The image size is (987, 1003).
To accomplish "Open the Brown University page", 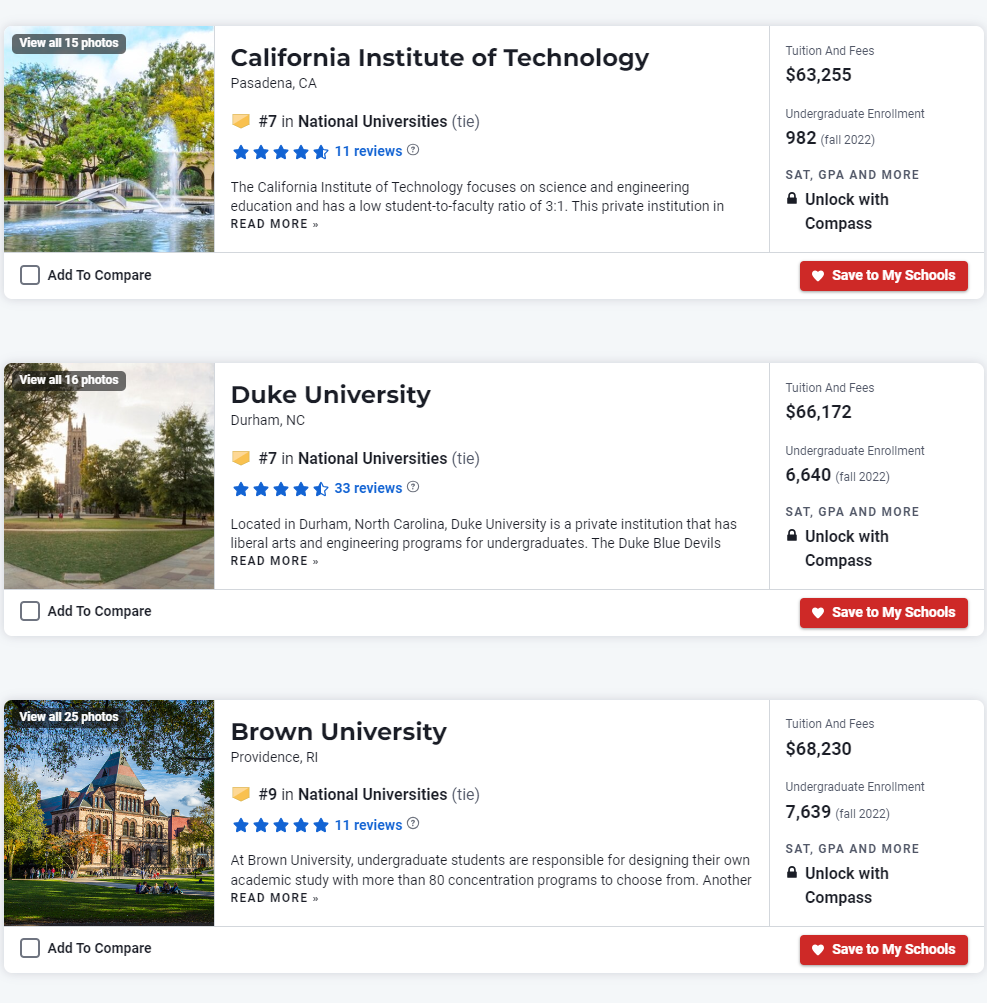I will (x=338, y=732).
